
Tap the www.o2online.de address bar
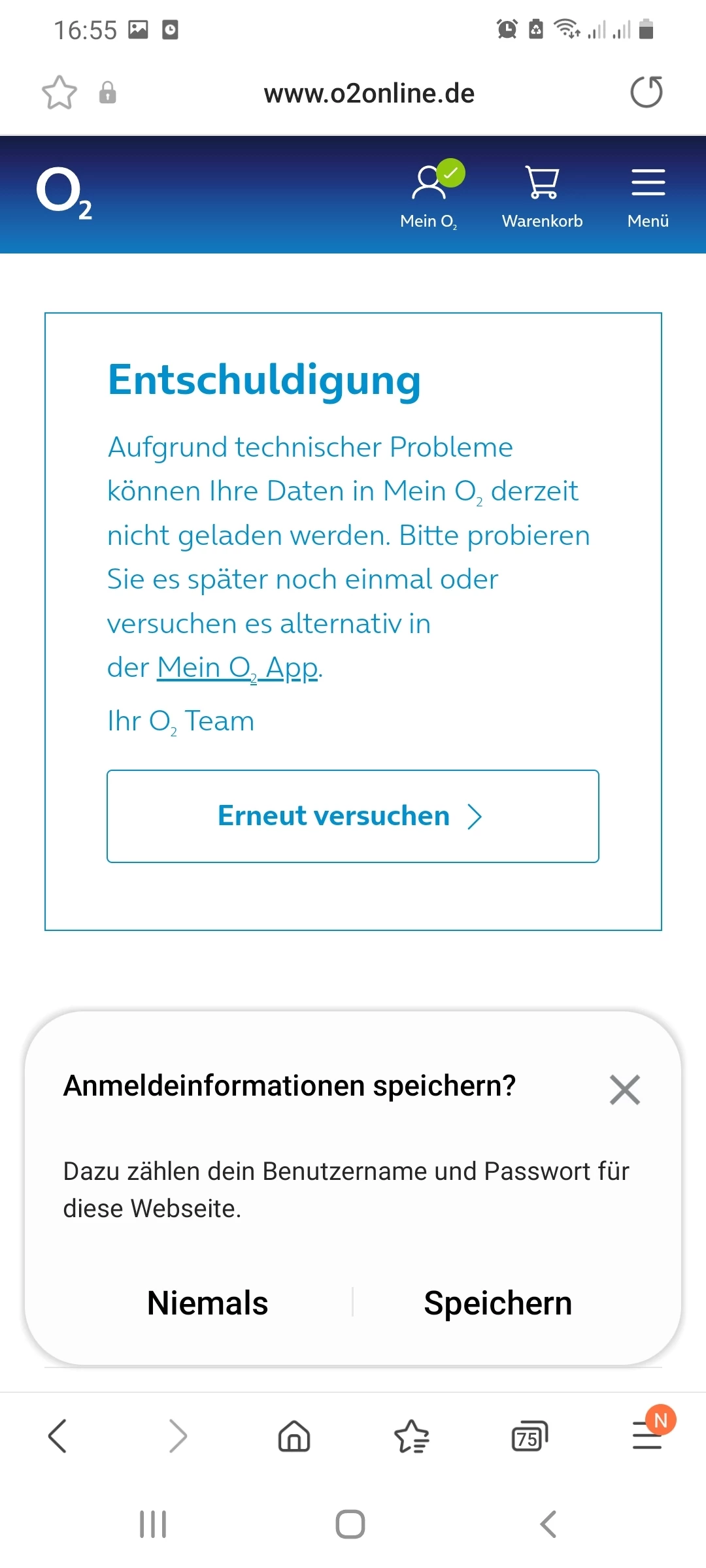(x=369, y=93)
